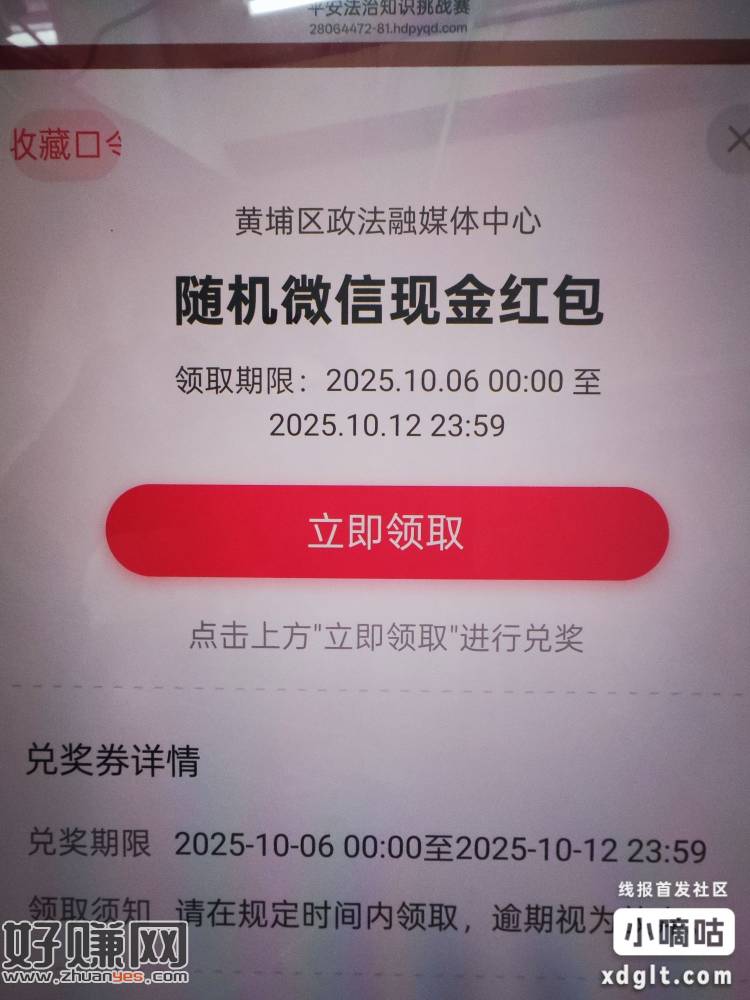Tap the red 立即领取 button

(x=386, y=533)
